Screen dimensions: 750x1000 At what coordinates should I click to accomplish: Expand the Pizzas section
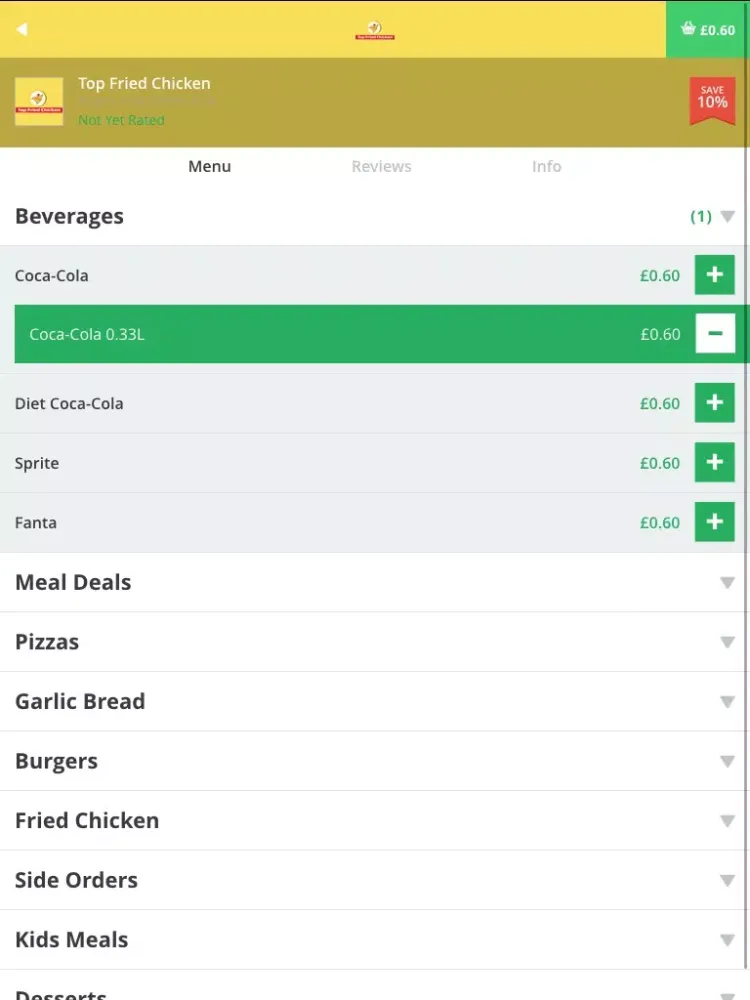point(727,641)
